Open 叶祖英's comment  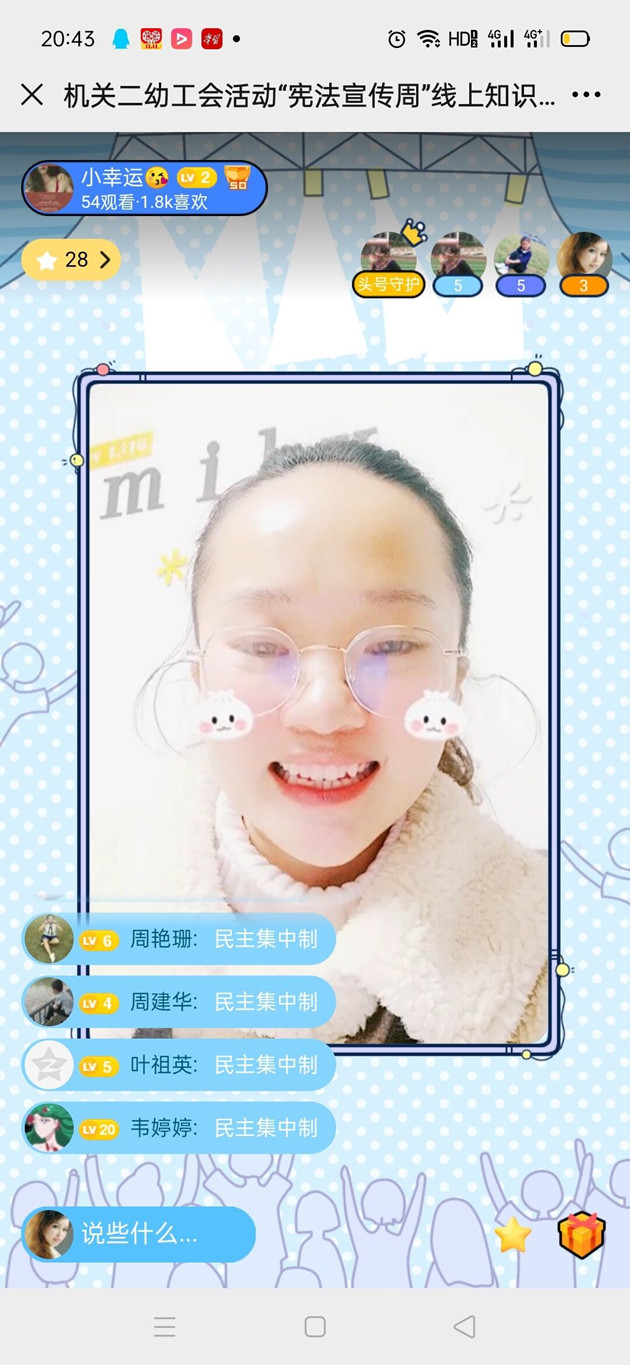178,1065
